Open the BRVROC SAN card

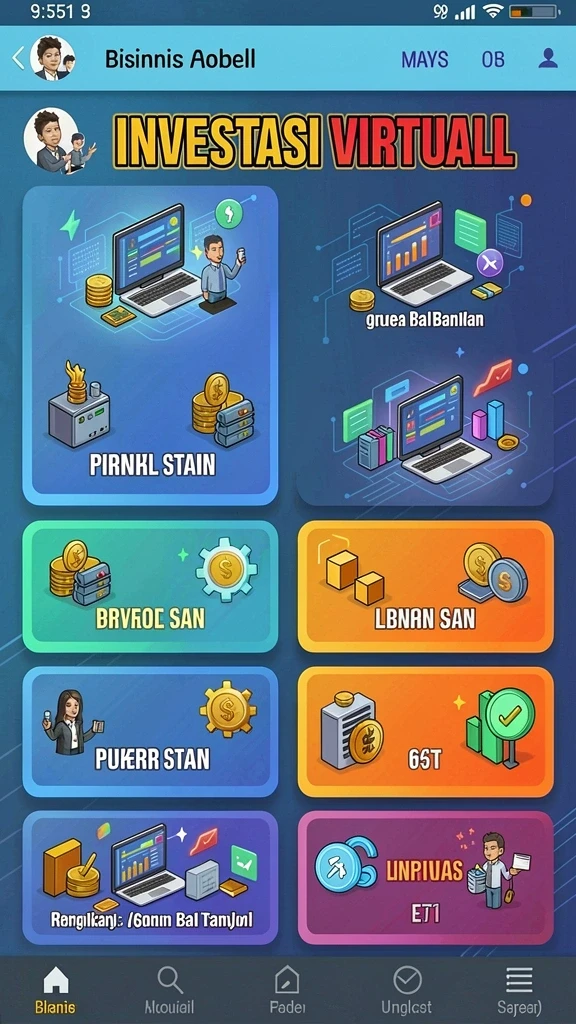(150, 586)
